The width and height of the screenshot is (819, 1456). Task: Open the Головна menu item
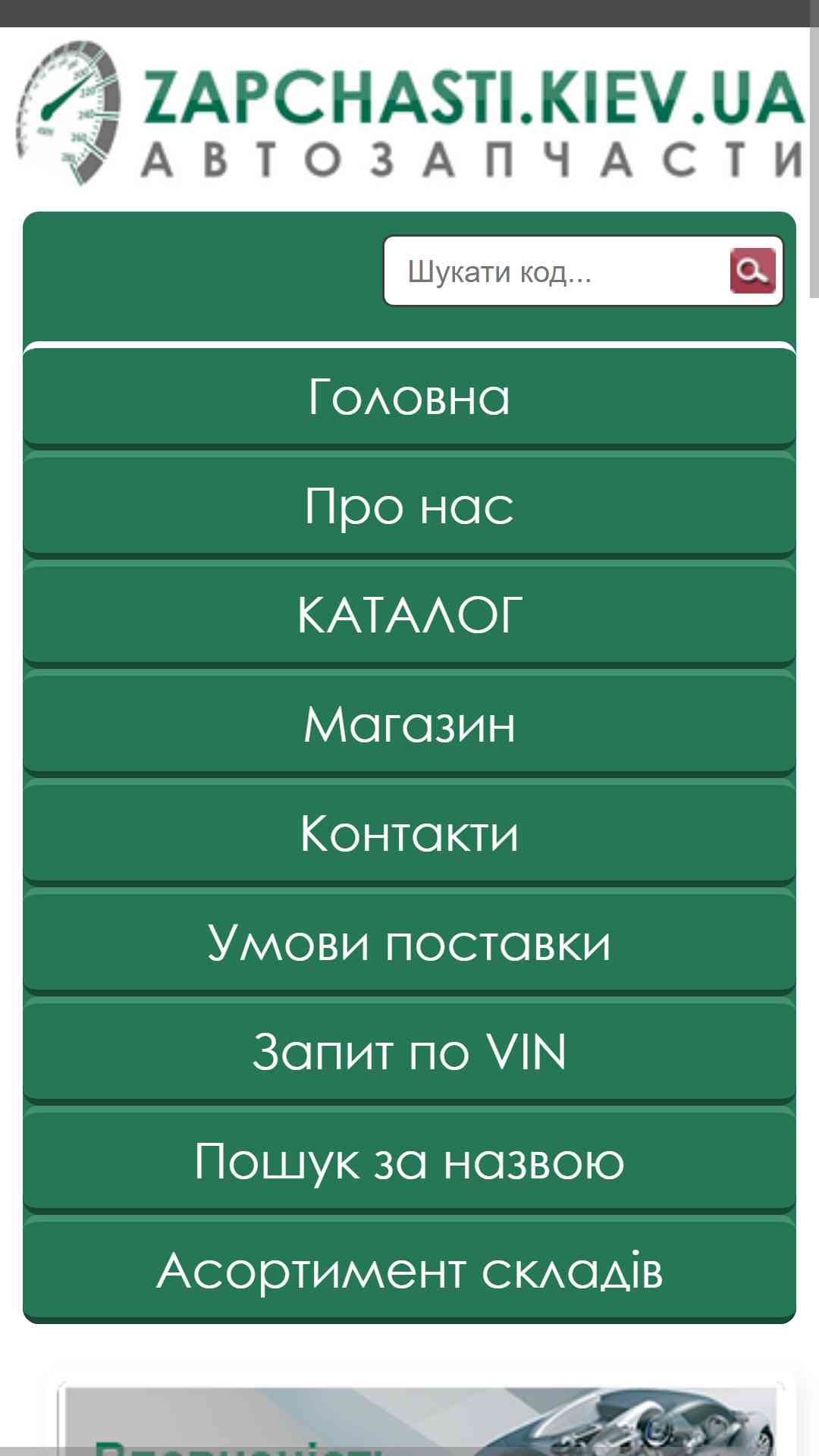tap(409, 397)
